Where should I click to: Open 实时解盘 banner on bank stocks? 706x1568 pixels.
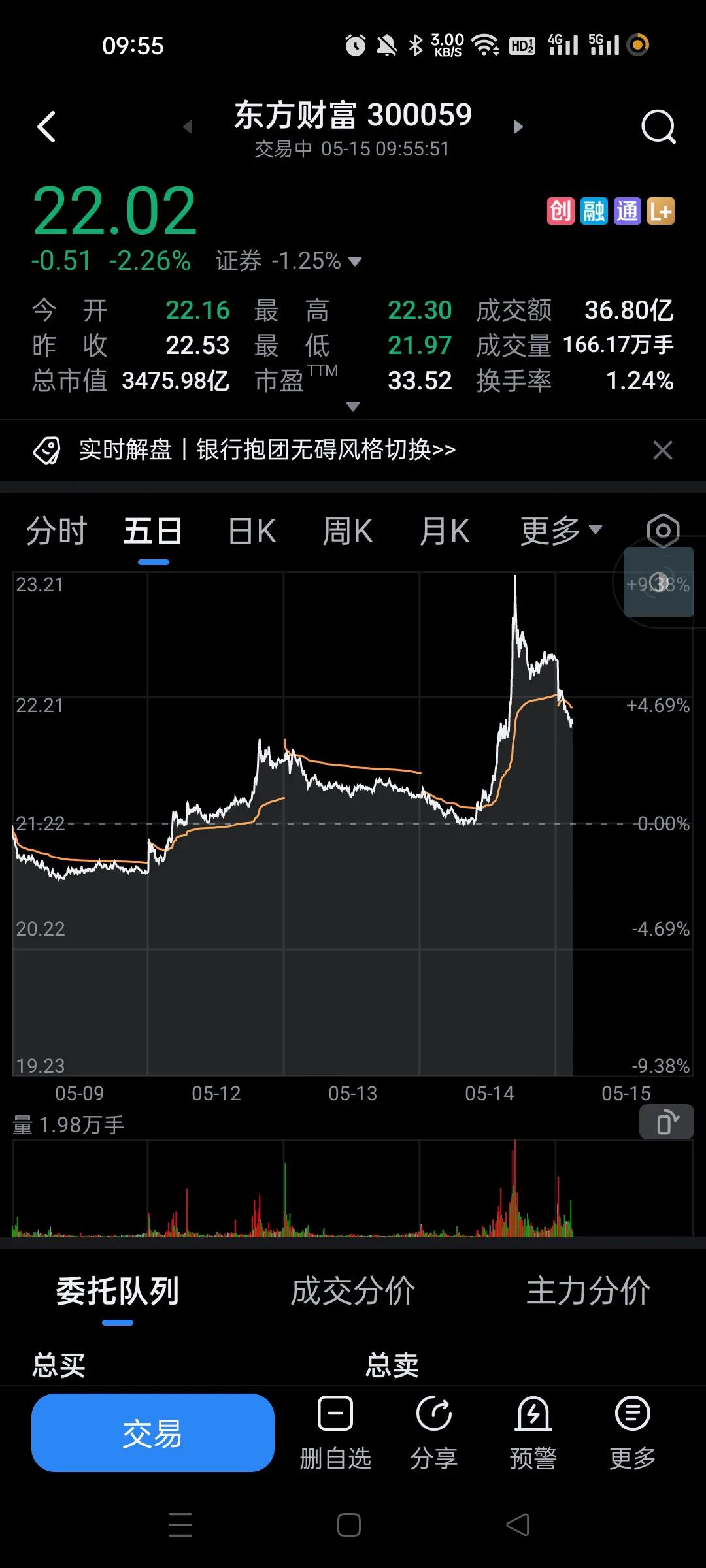(267, 449)
